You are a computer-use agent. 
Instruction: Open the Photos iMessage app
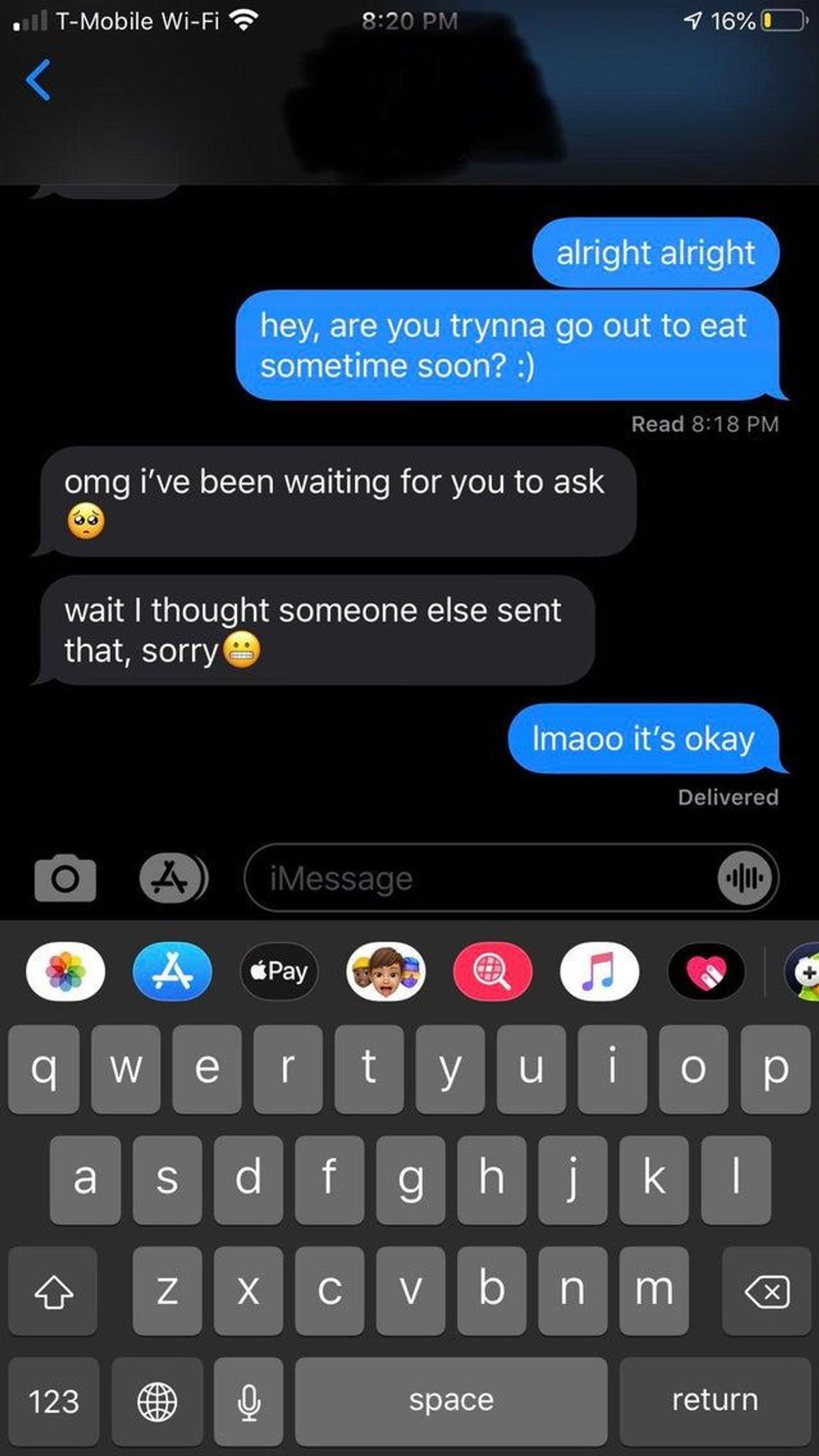(x=66, y=972)
